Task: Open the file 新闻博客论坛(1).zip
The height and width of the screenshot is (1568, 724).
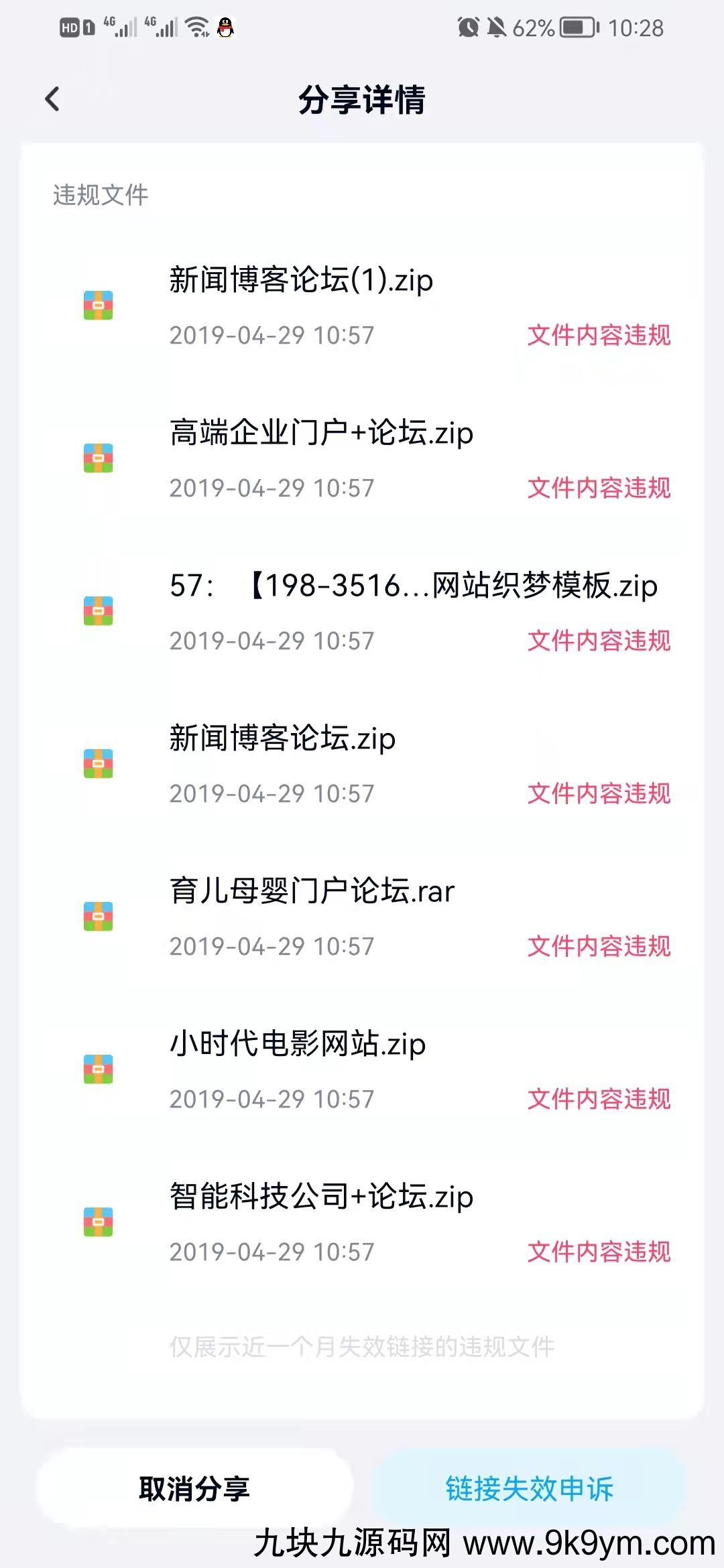Action: (362, 306)
